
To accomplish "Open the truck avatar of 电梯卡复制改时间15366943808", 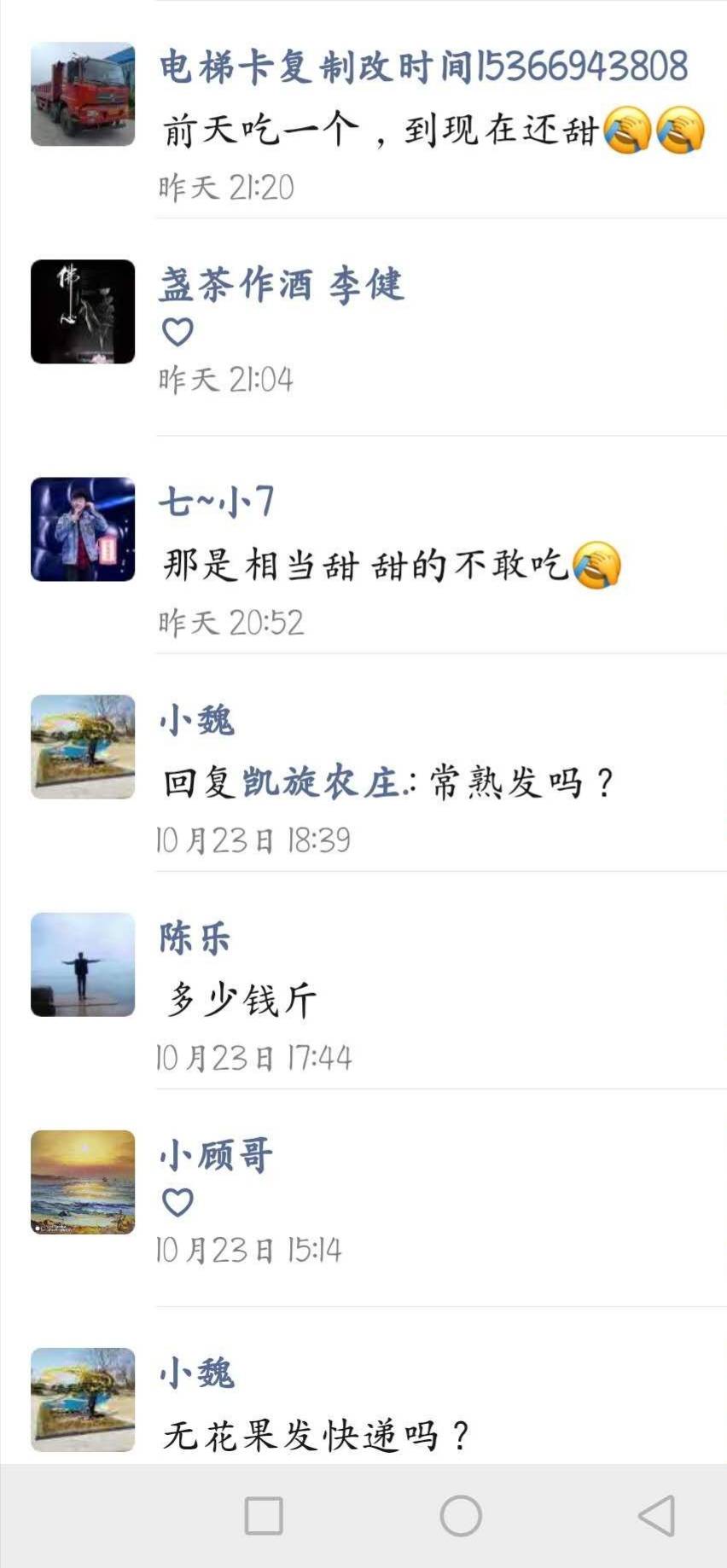I will (x=83, y=95).
